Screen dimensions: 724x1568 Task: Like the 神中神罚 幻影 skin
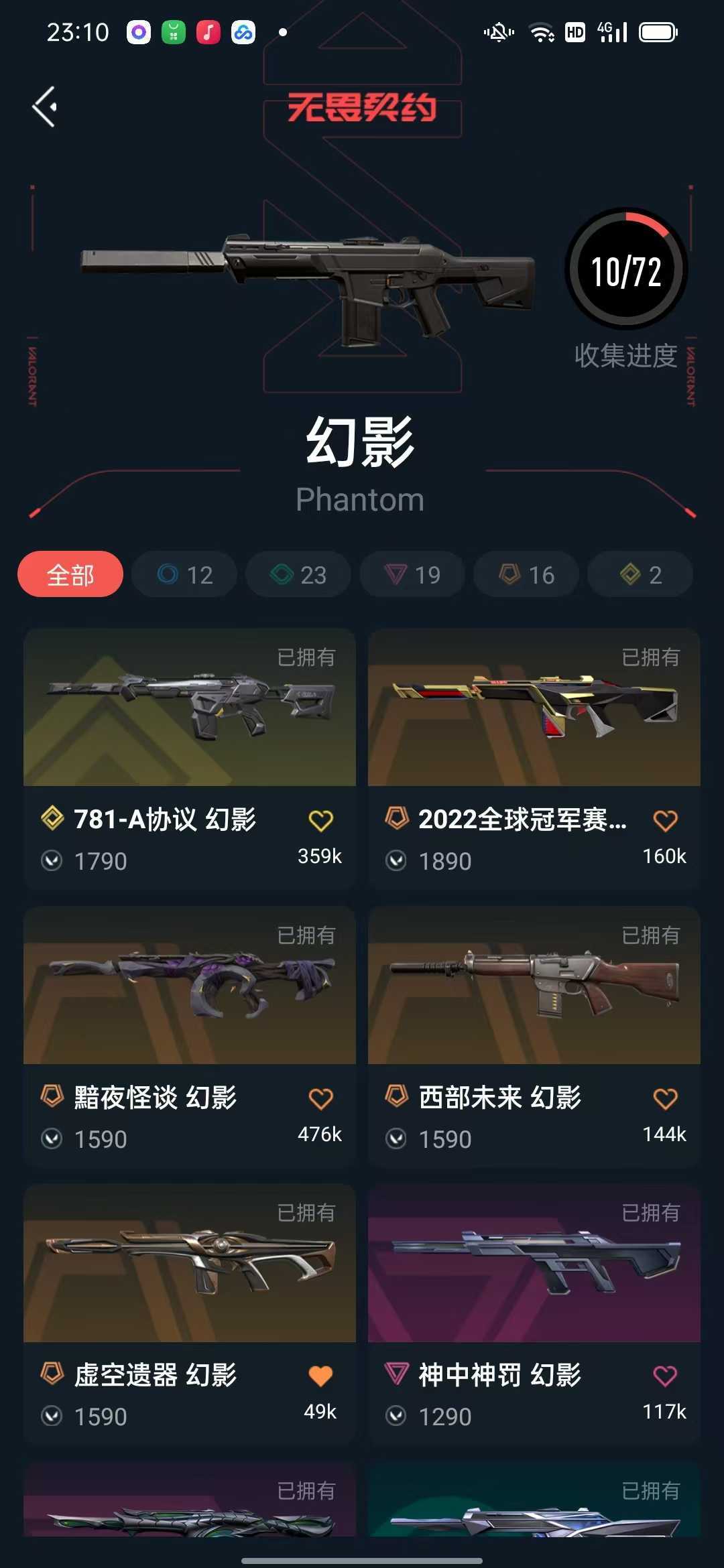(665, 1376)
